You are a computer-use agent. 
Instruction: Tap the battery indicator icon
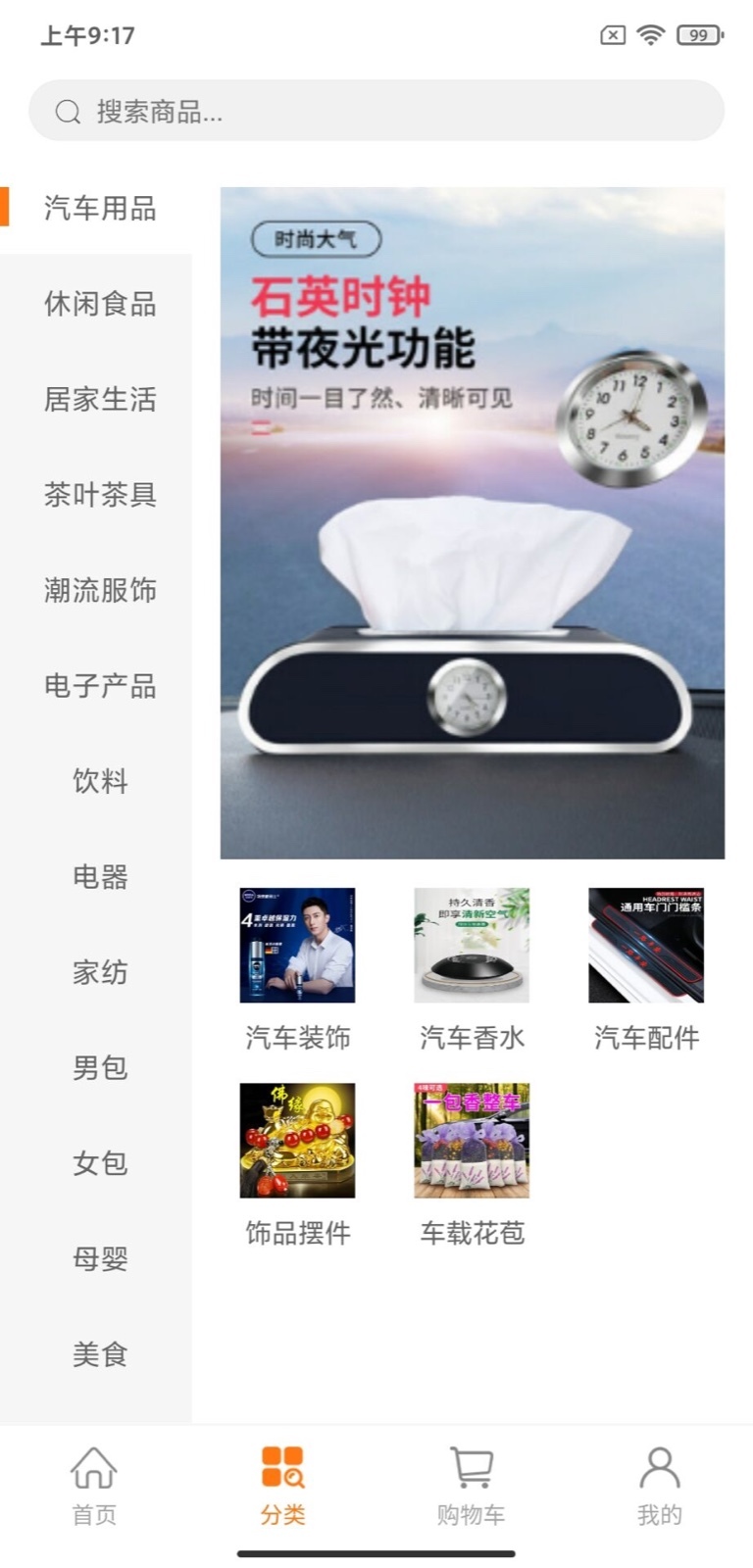[698, 34]
